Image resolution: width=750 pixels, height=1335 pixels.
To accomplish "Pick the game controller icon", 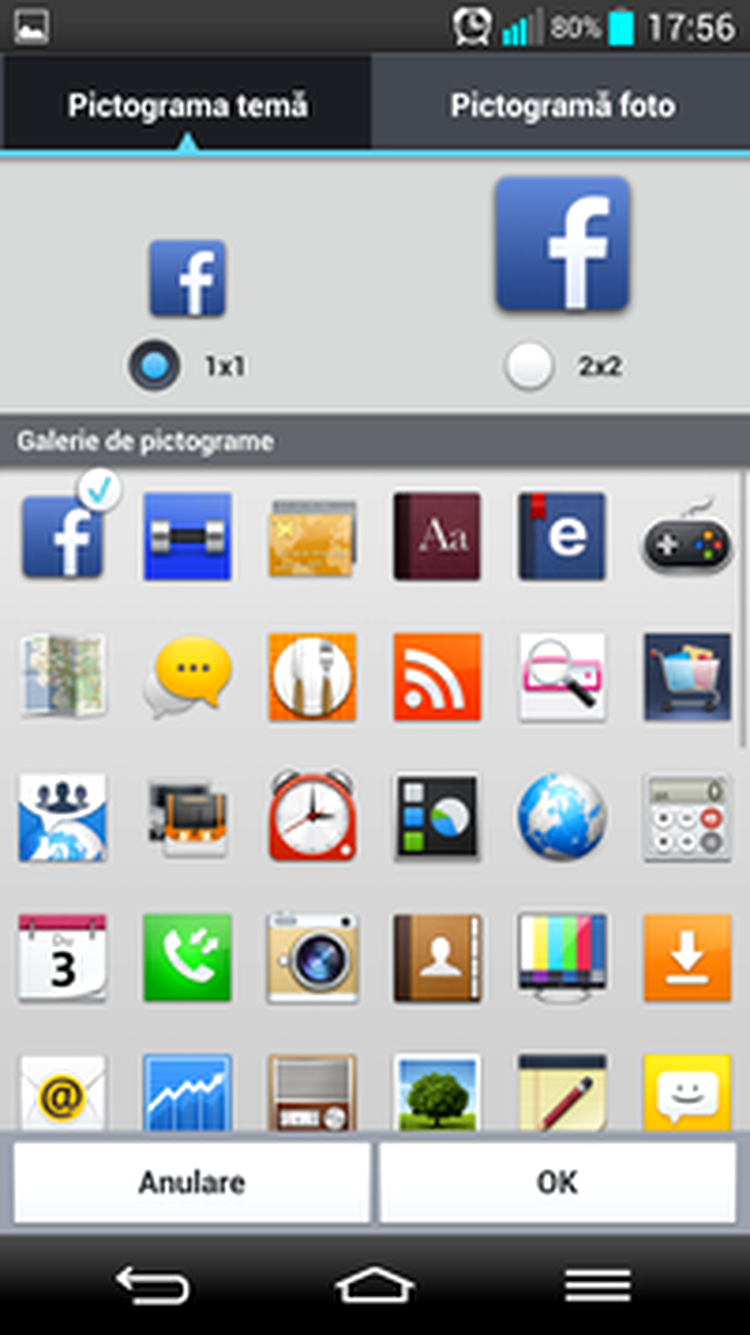I will pos(686,540).
